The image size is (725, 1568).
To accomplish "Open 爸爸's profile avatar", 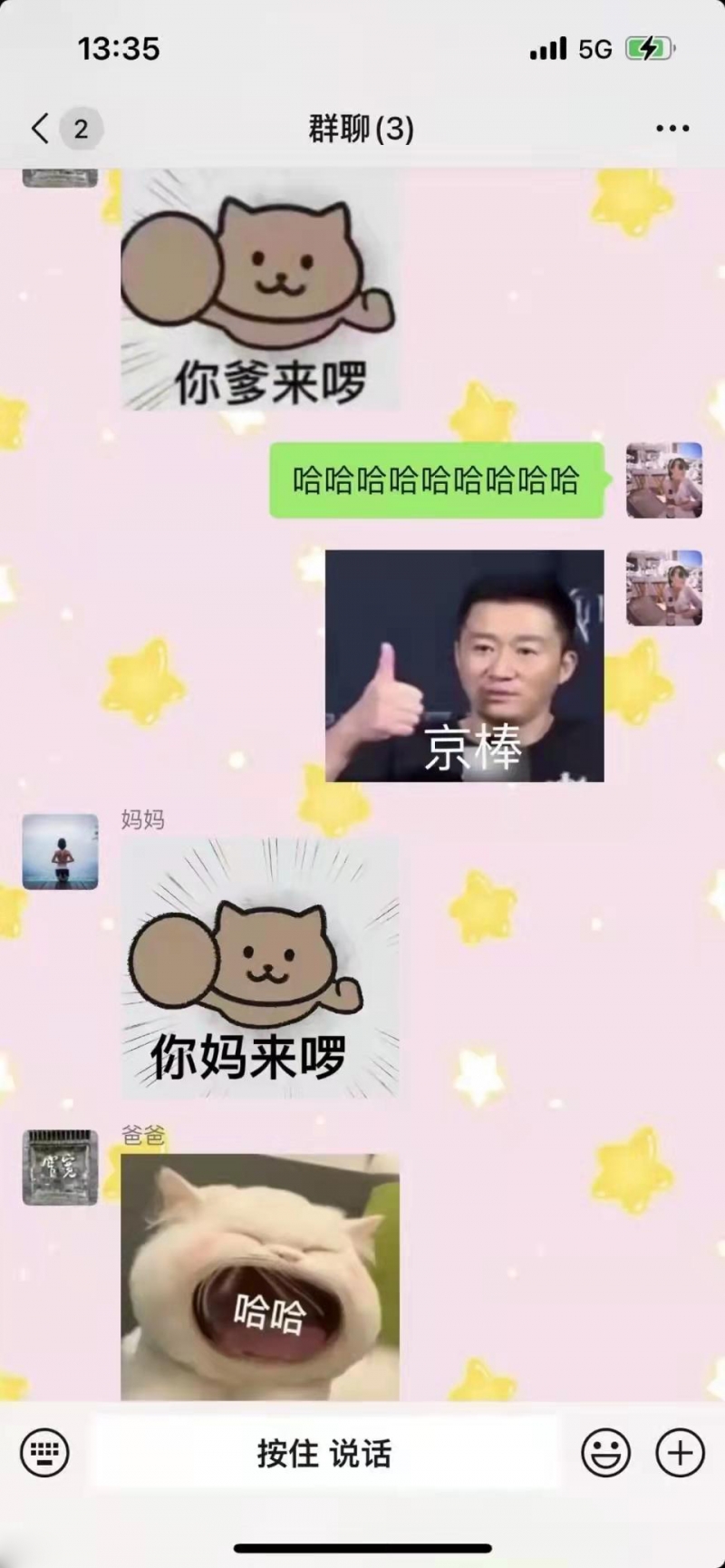I will click(60, 1166).
